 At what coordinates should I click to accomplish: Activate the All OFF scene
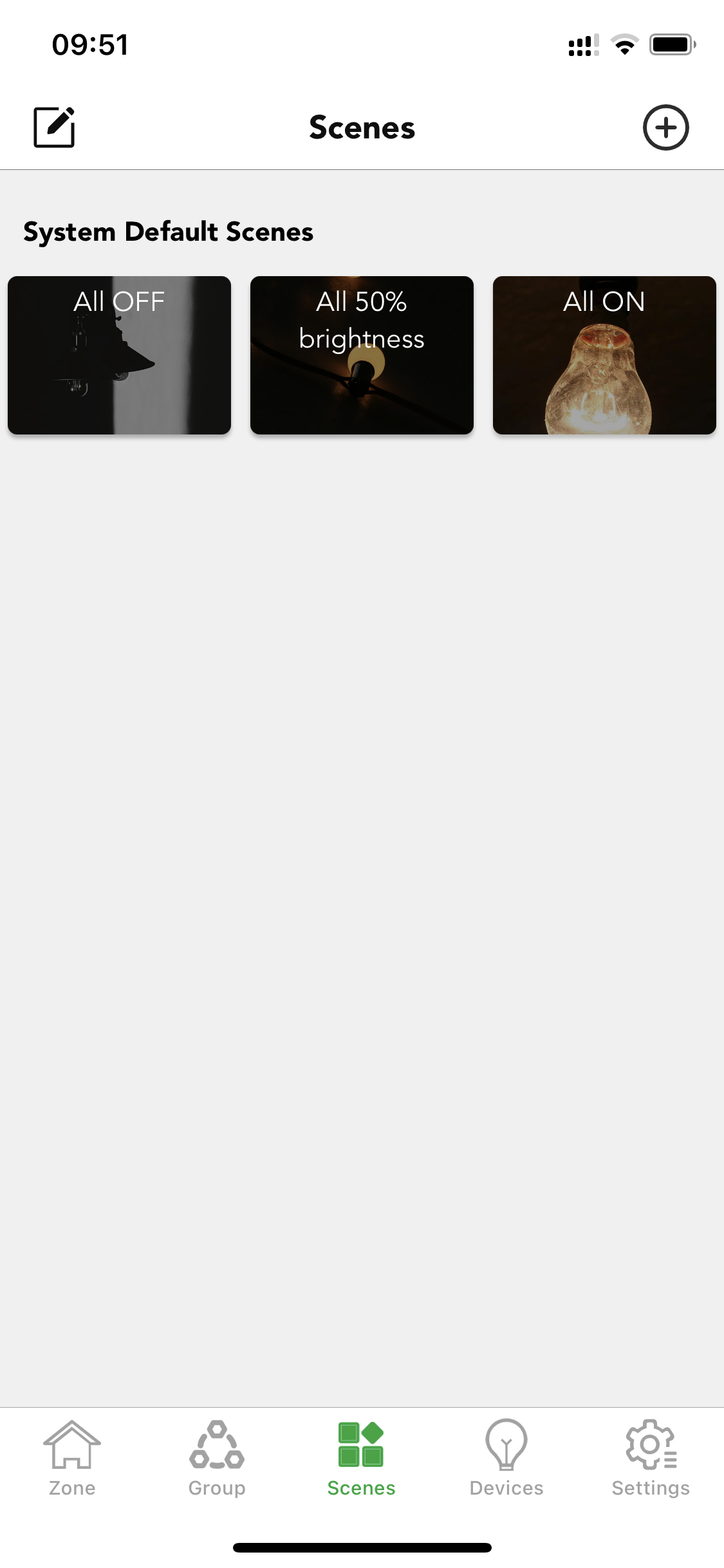pos(119,355)
